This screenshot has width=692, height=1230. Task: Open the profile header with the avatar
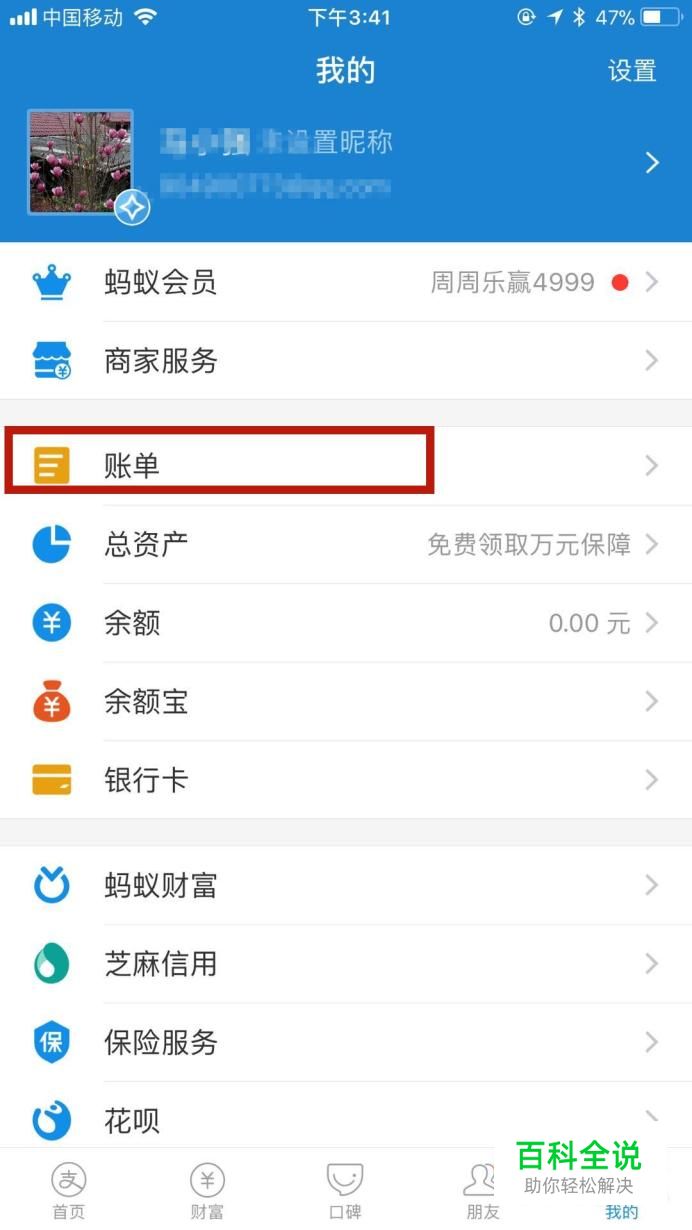[x=346, y=163]
